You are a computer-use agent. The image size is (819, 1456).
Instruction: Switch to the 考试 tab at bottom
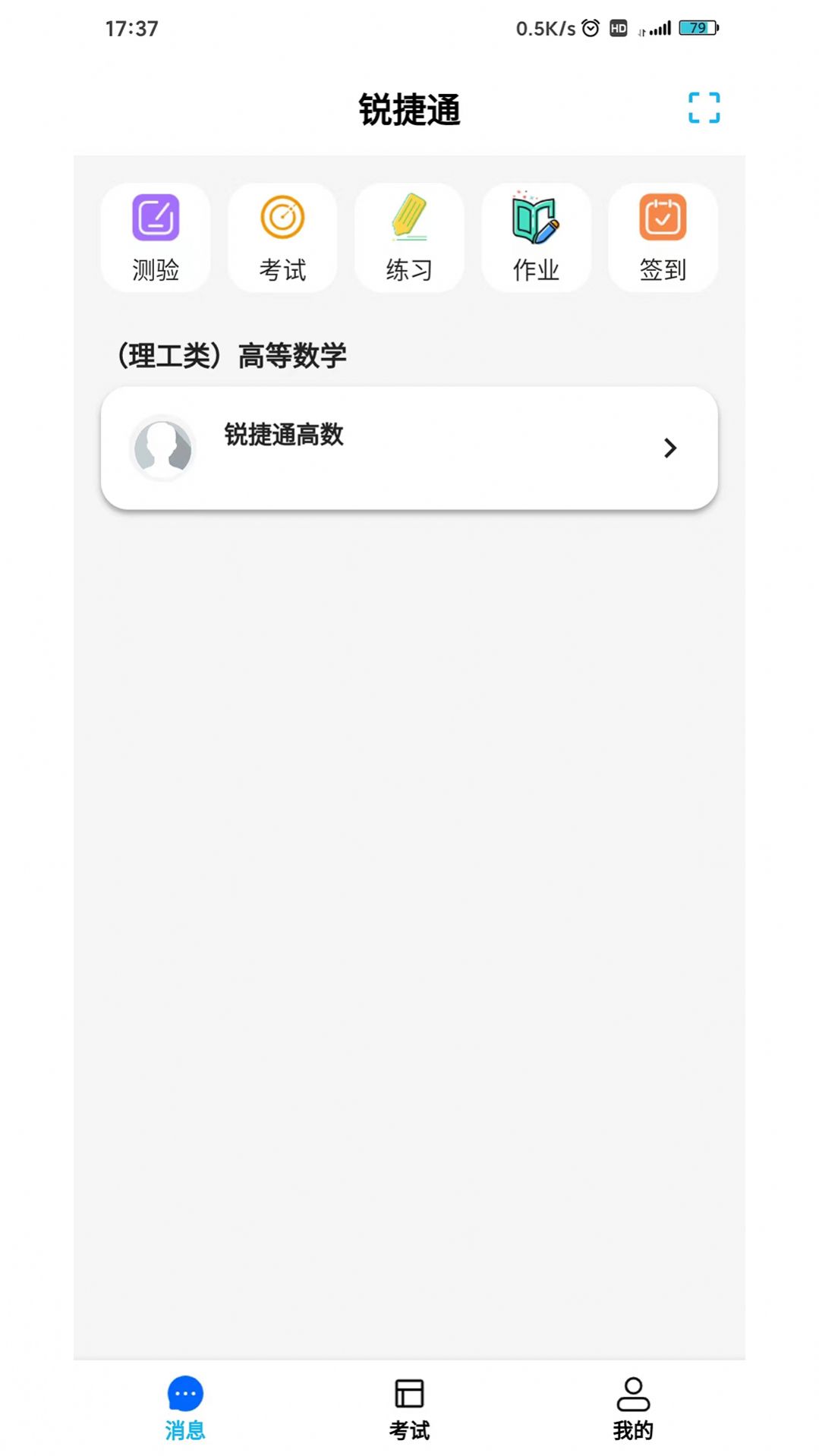click(409, 1408)
